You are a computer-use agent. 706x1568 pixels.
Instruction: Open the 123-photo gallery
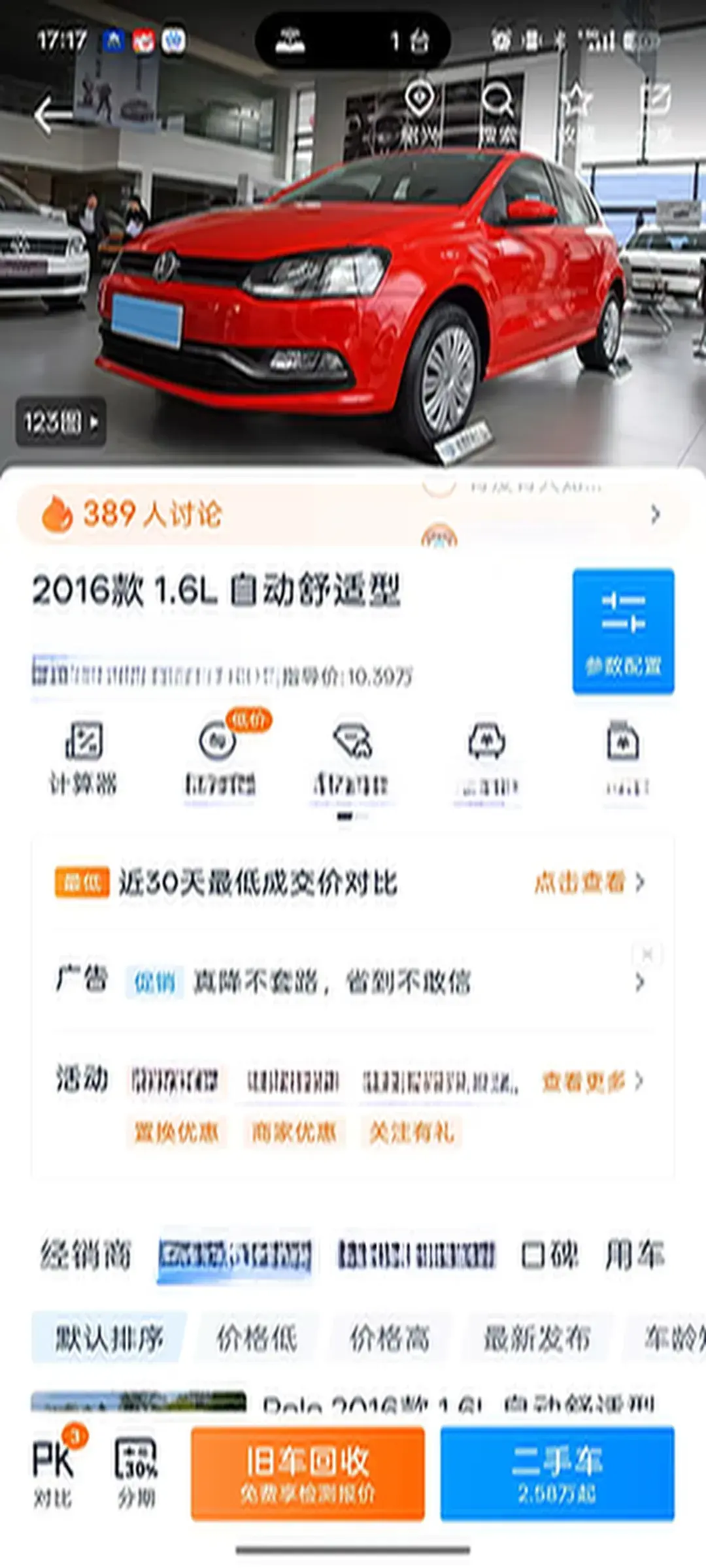61,423
